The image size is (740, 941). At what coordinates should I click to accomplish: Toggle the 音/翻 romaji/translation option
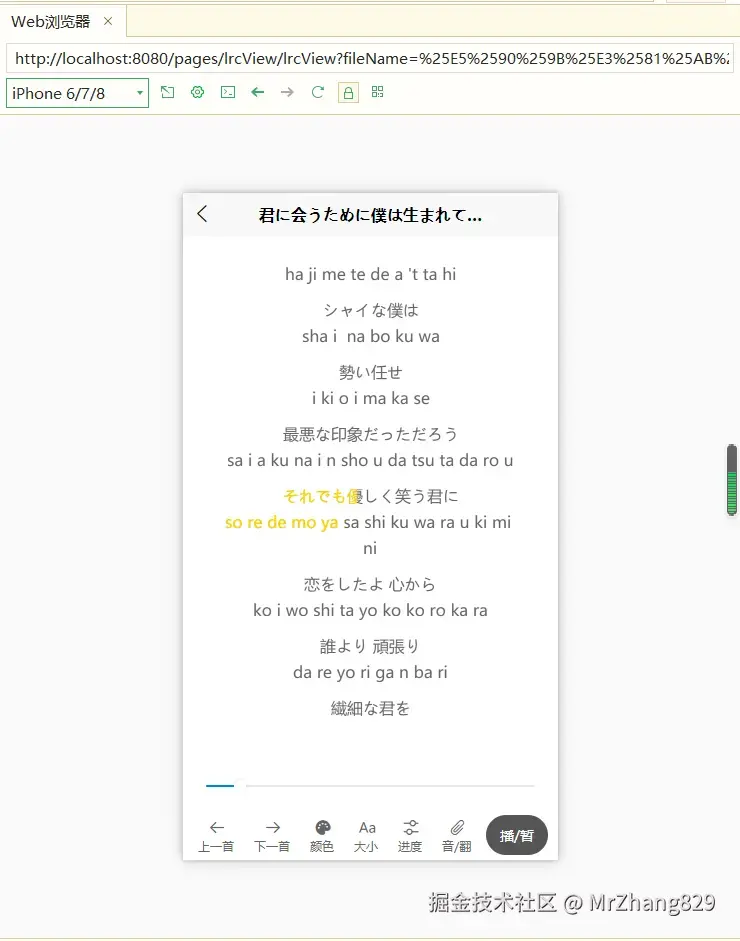[457, 835]
